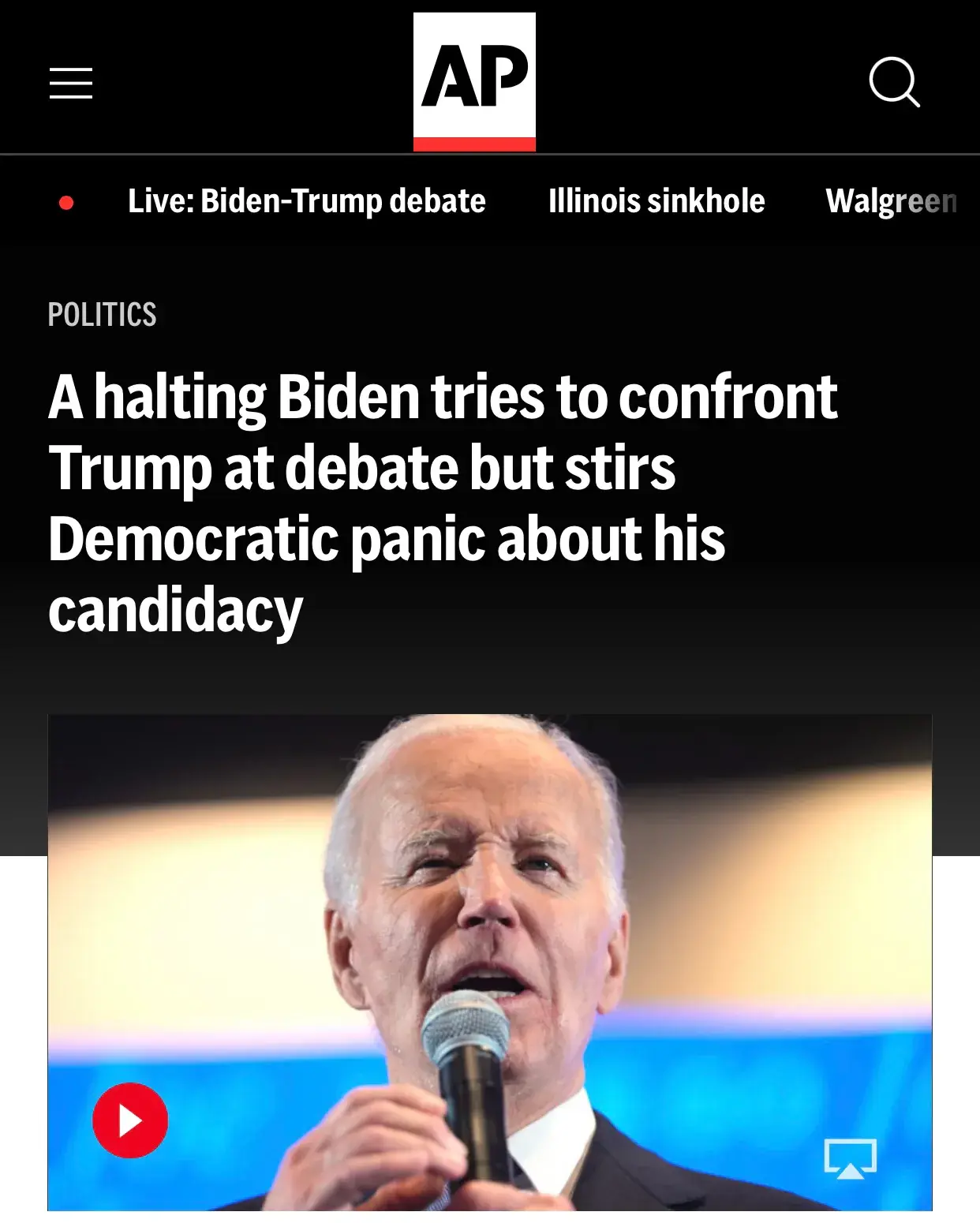Open the Walgreens trending topic
Screen dimensions: 980x1223
pyautogui.click(x=892, y=201)
